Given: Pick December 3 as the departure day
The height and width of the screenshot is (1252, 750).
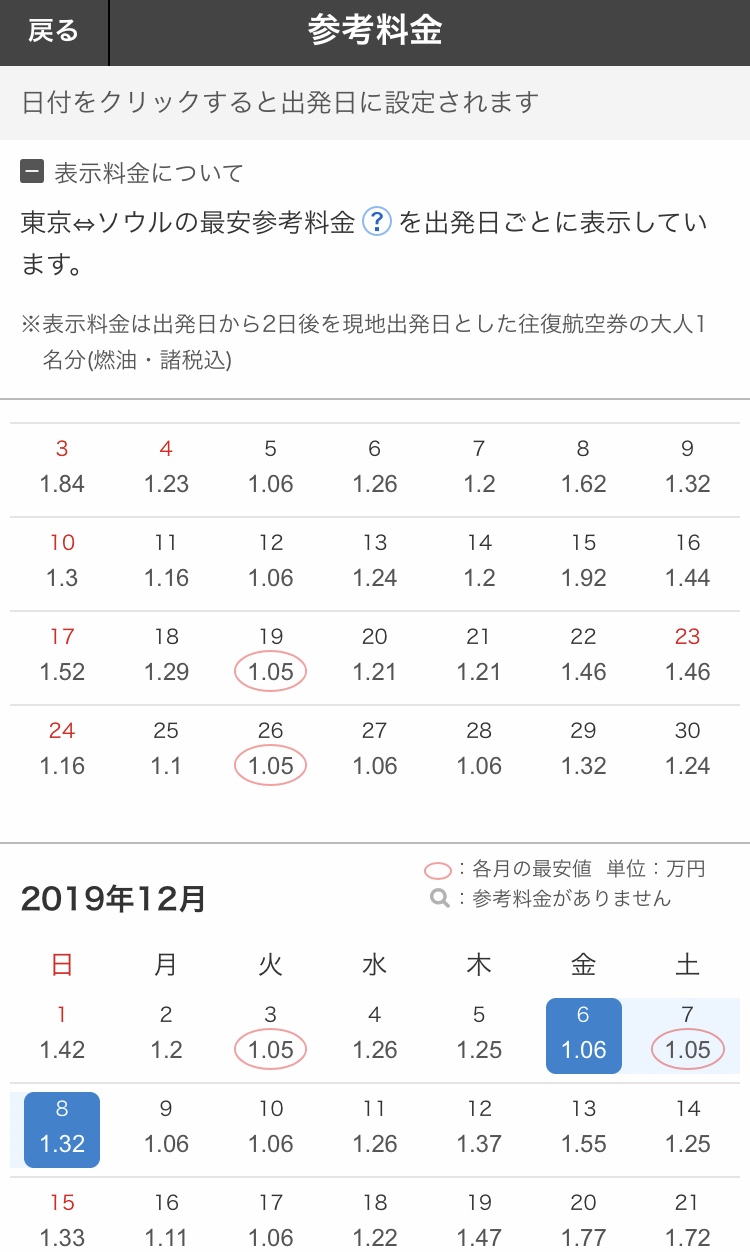Looking at the screenshot, I should point(271,1036).
